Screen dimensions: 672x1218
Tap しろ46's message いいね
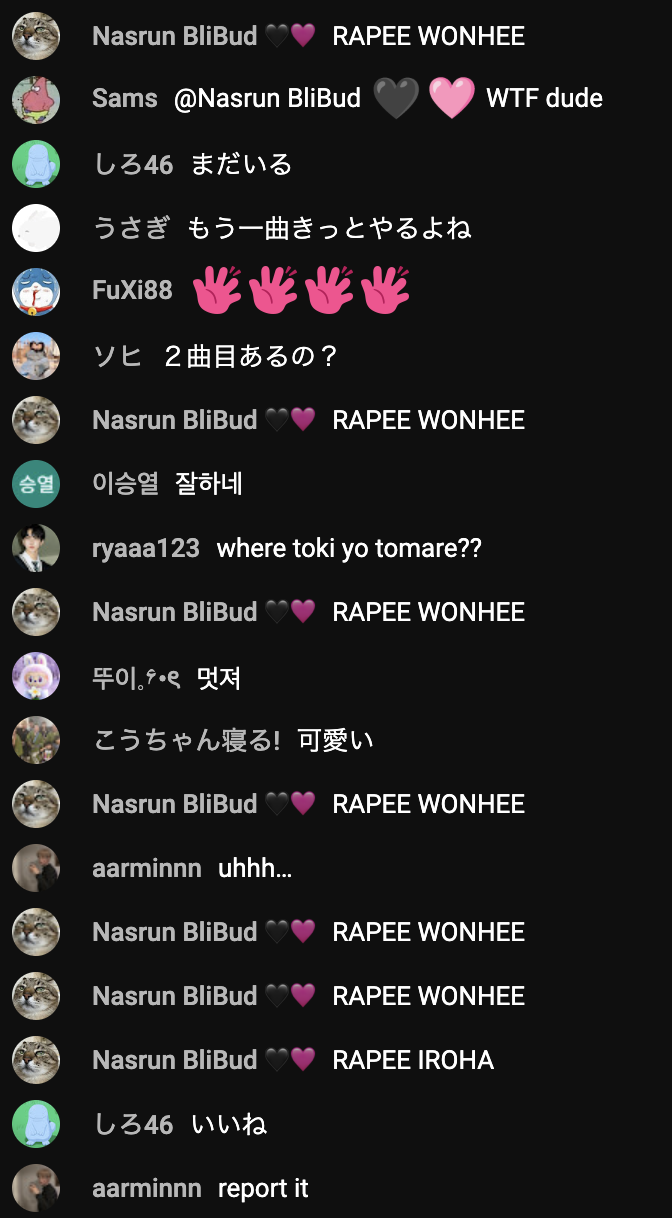click(336, 1125)
